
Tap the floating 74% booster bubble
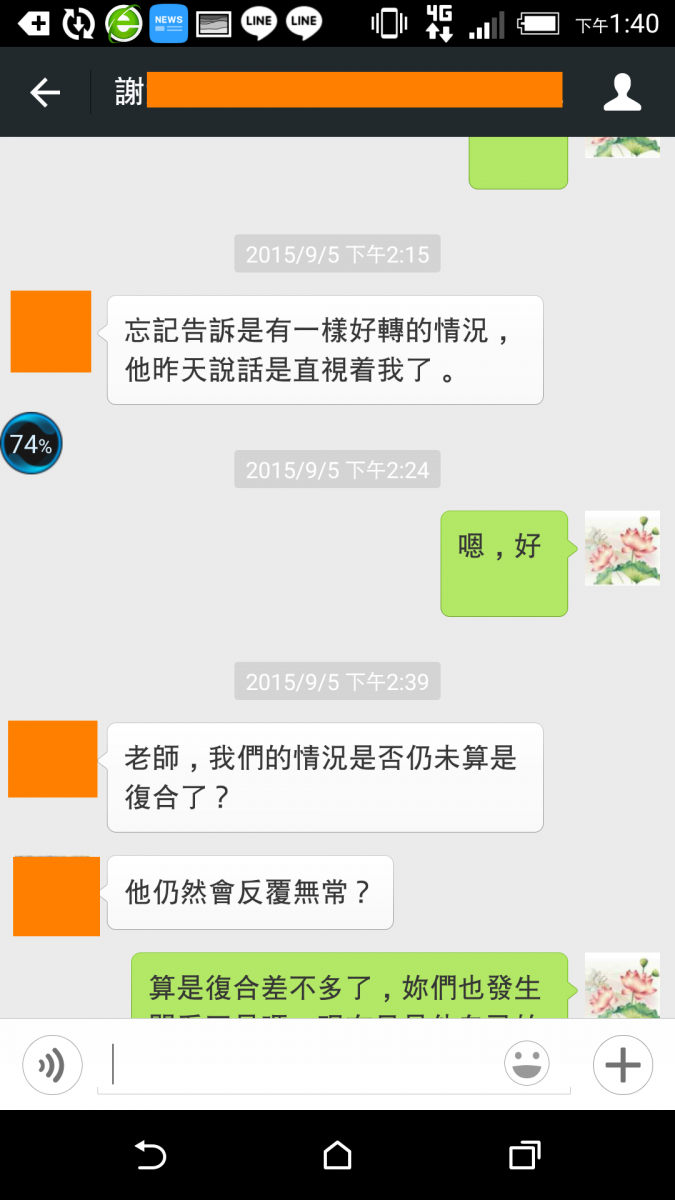click(31, 444)
